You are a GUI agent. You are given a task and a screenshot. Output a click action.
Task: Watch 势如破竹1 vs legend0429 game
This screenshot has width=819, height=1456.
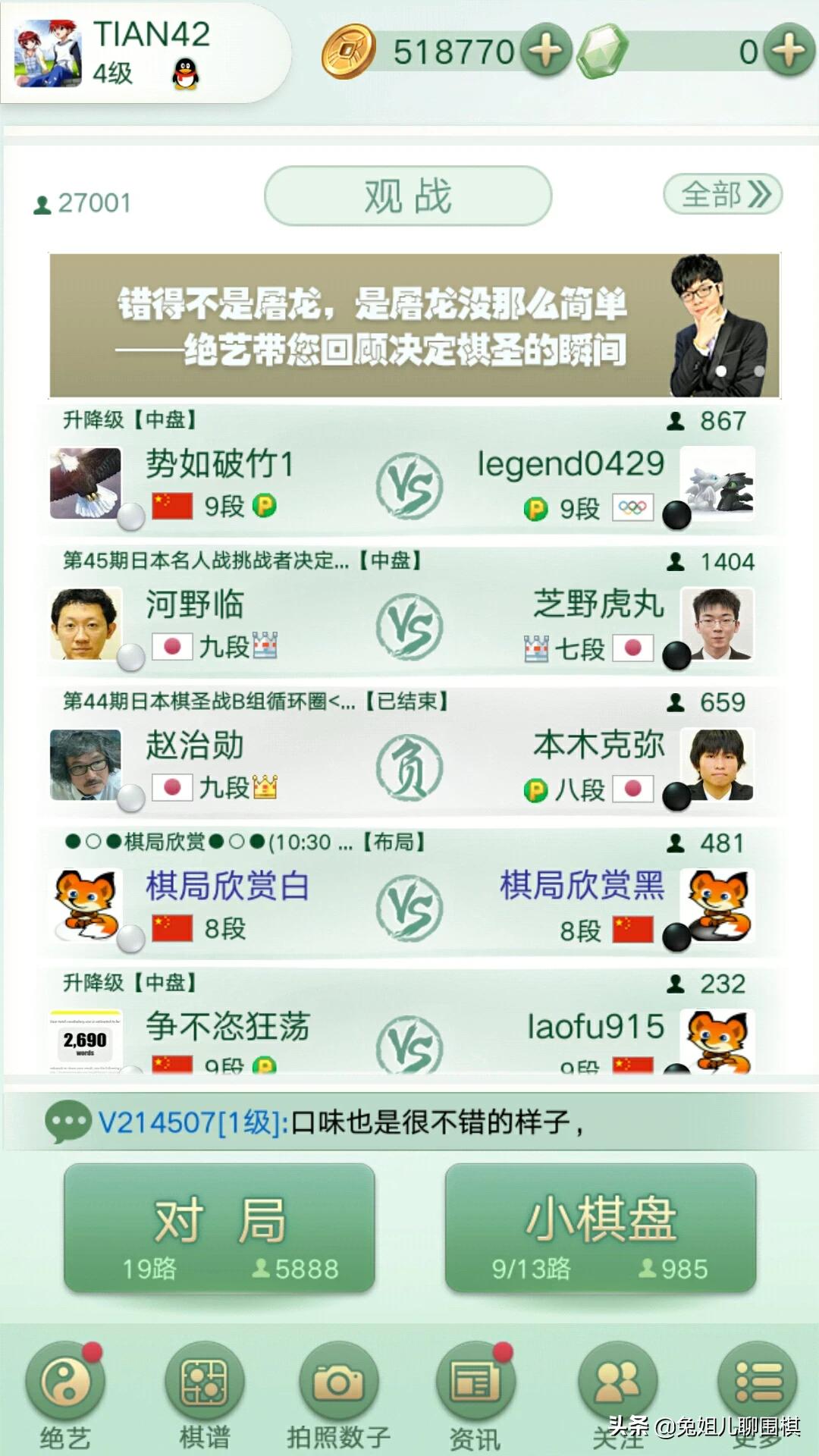[409, 484]
